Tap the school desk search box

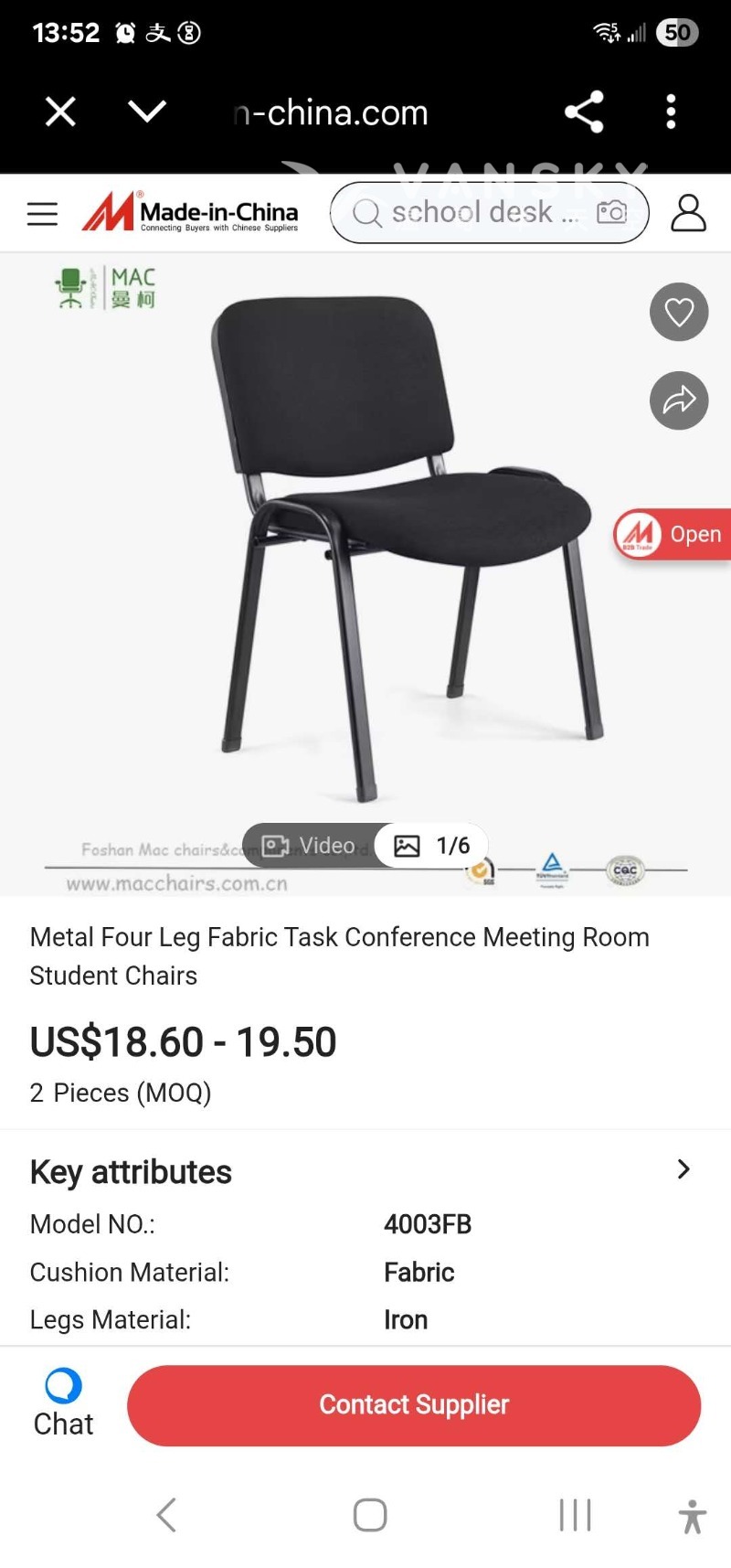(x=471, y=213)
